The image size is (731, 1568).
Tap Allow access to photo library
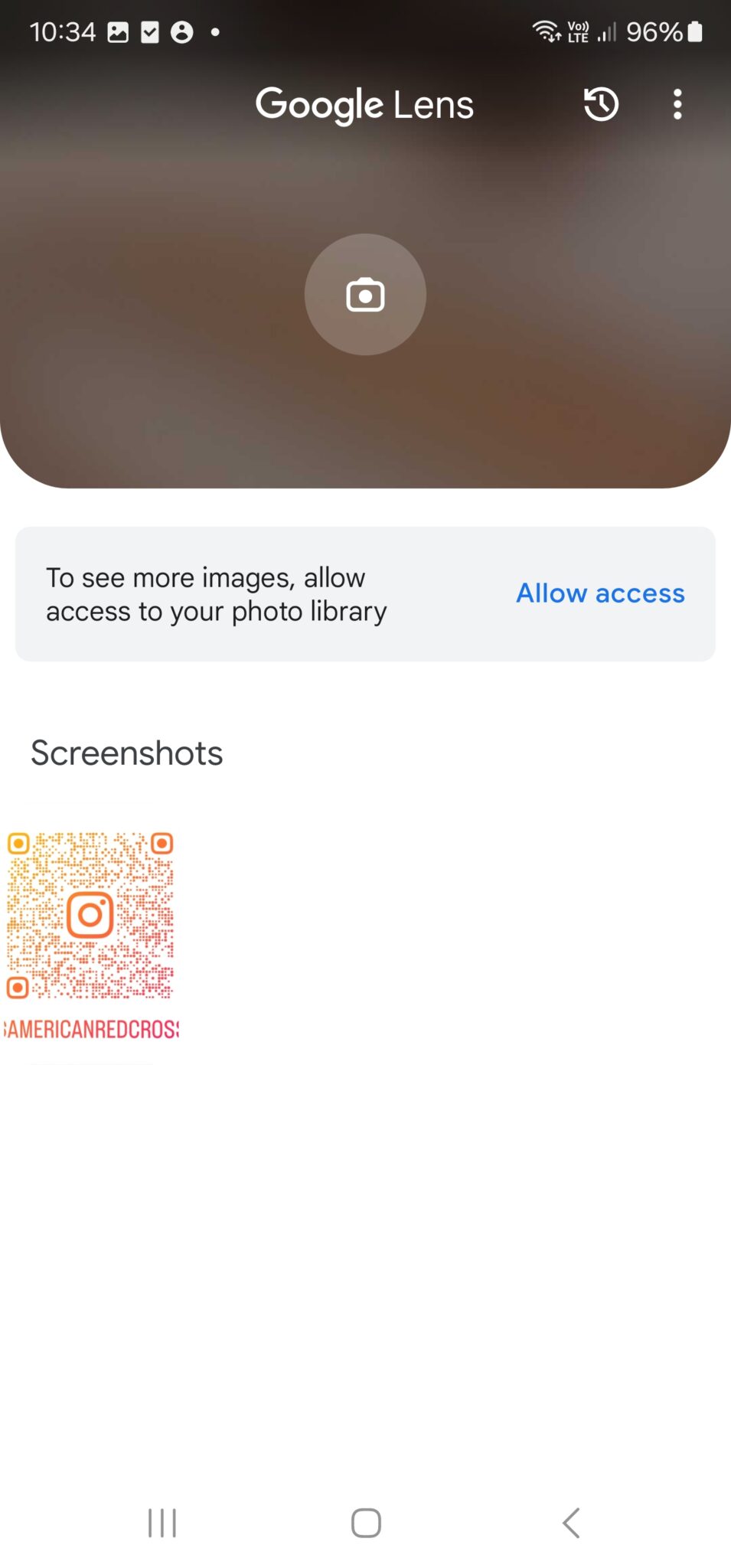(x=600, y=593)
